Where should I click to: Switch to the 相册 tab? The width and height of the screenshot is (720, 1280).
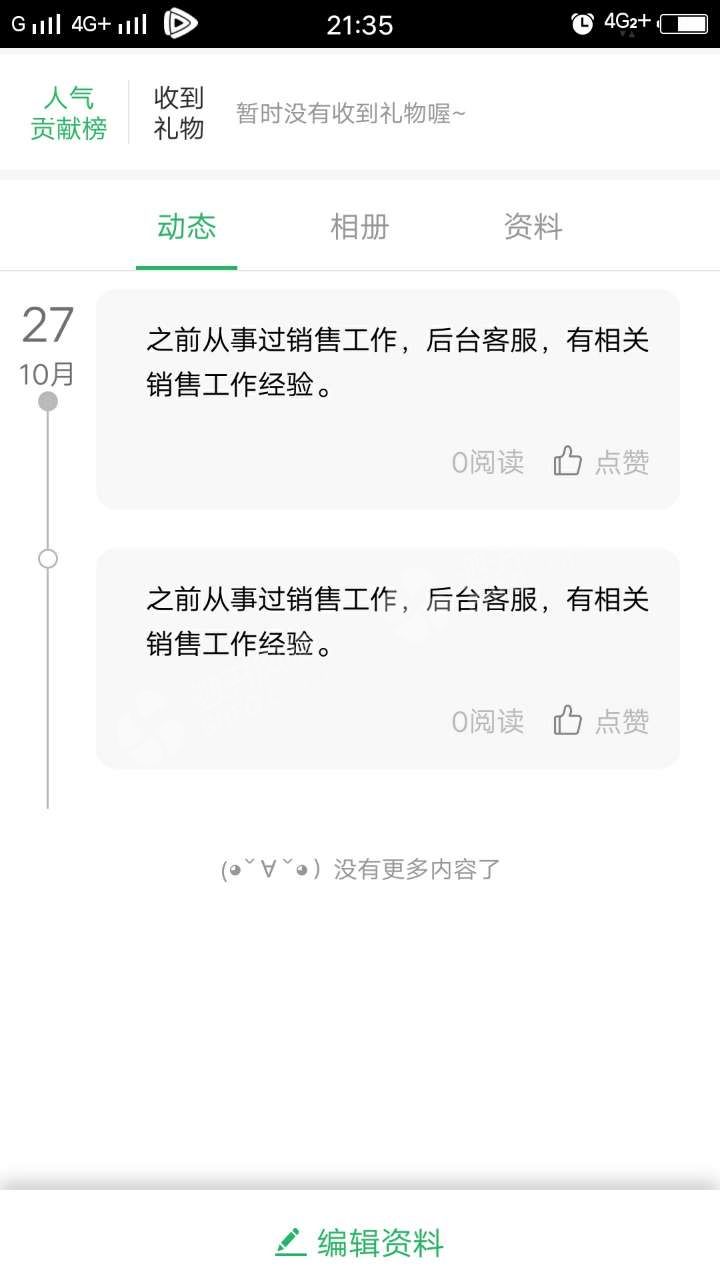tap(359, 227)
